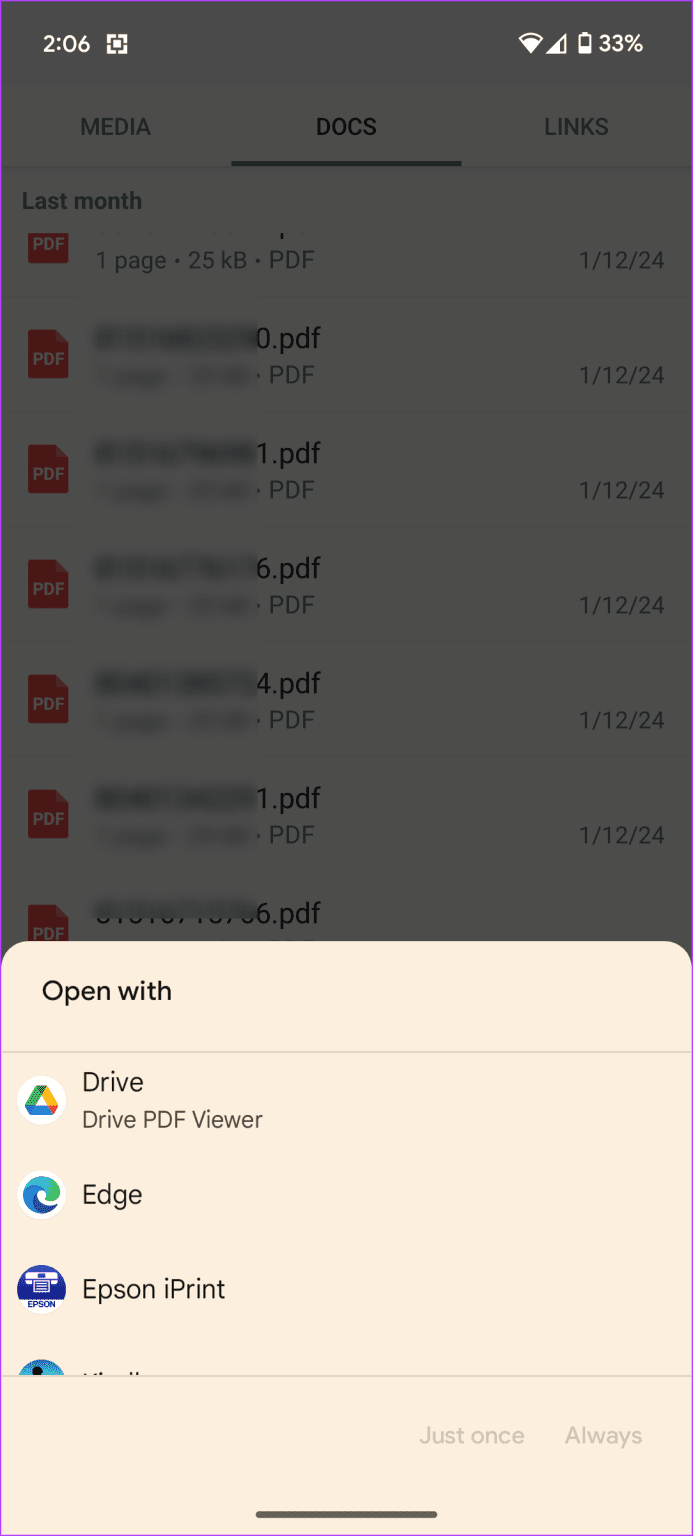The width and height of the screenshot is (693, 1536).
Task: Switch to the Media tab
Action: (x=115, y=127)
